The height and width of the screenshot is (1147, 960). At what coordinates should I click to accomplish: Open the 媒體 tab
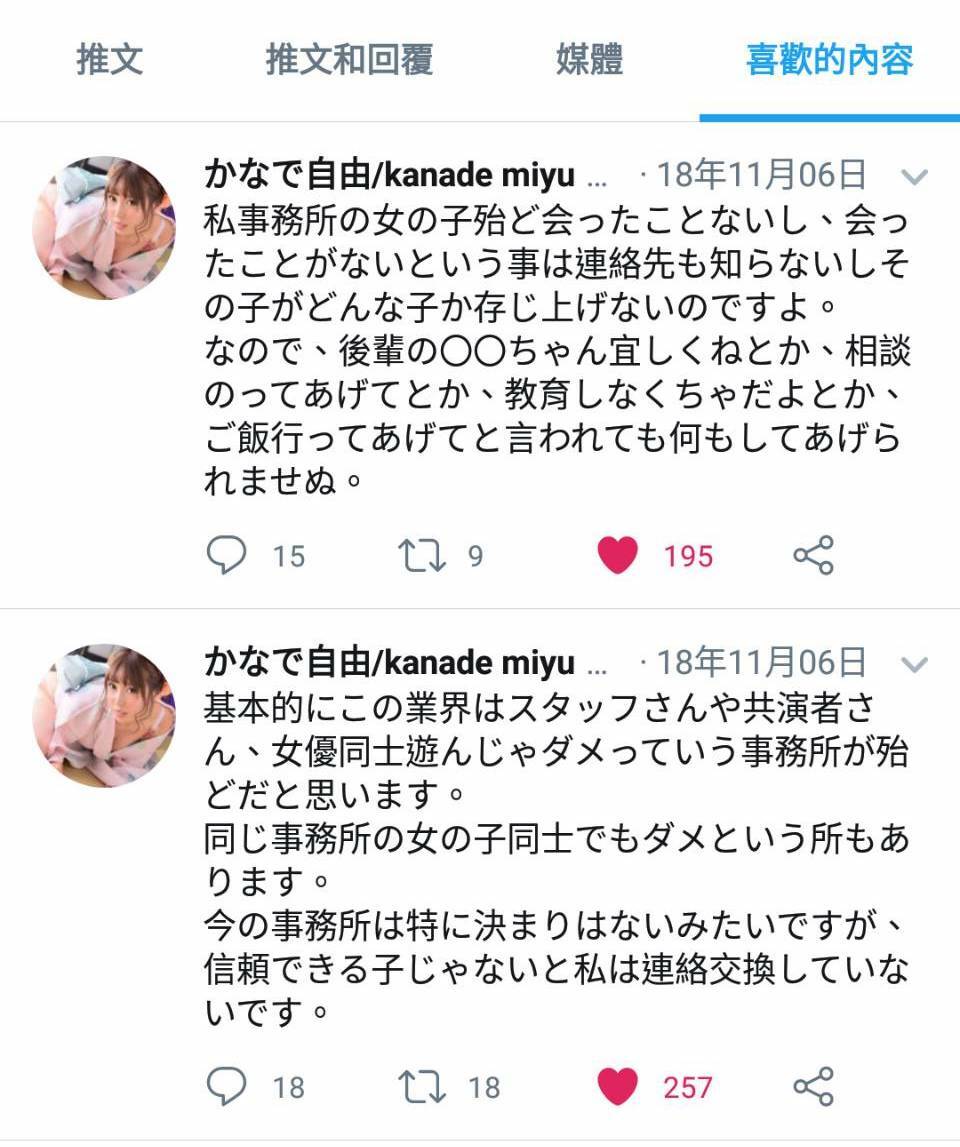589,60
